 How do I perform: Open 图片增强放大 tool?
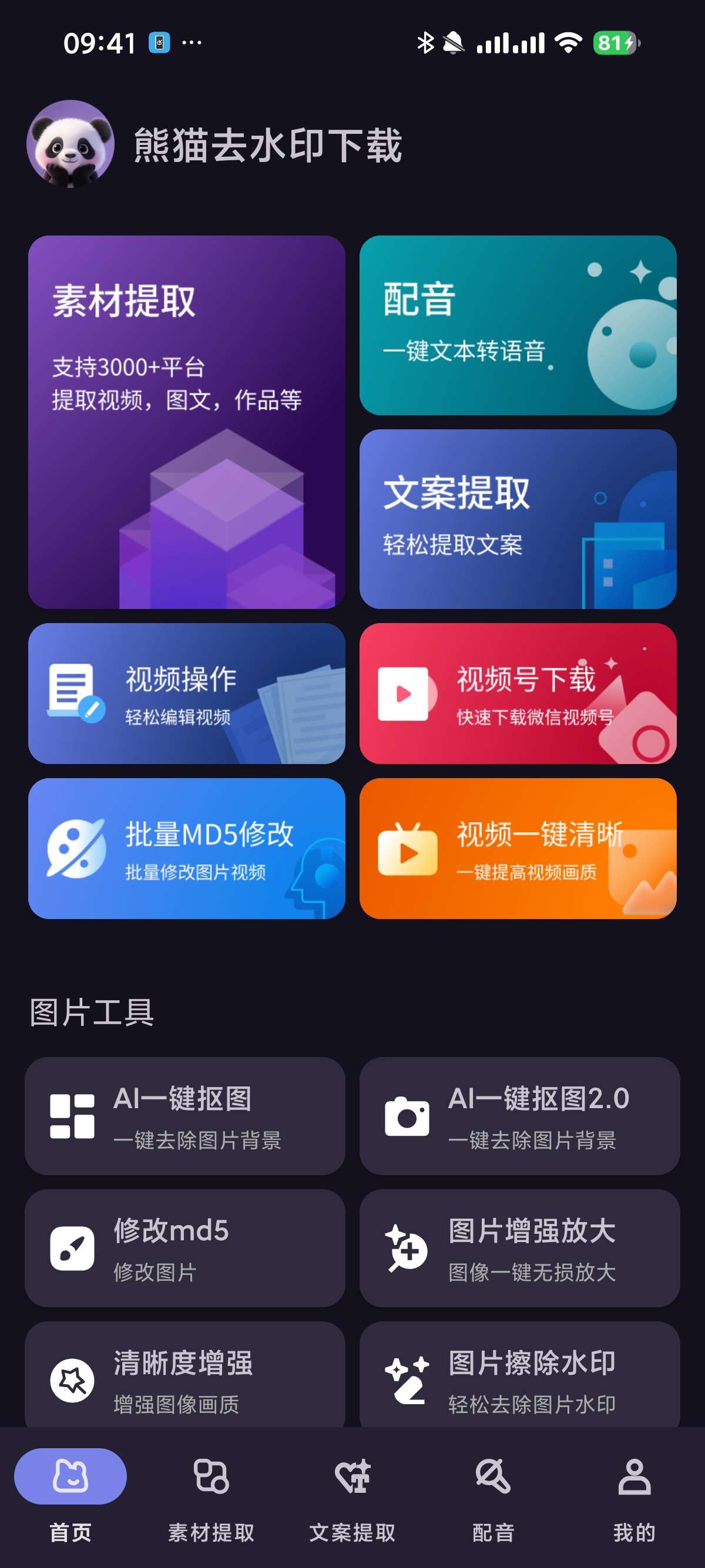[519, 1247]
